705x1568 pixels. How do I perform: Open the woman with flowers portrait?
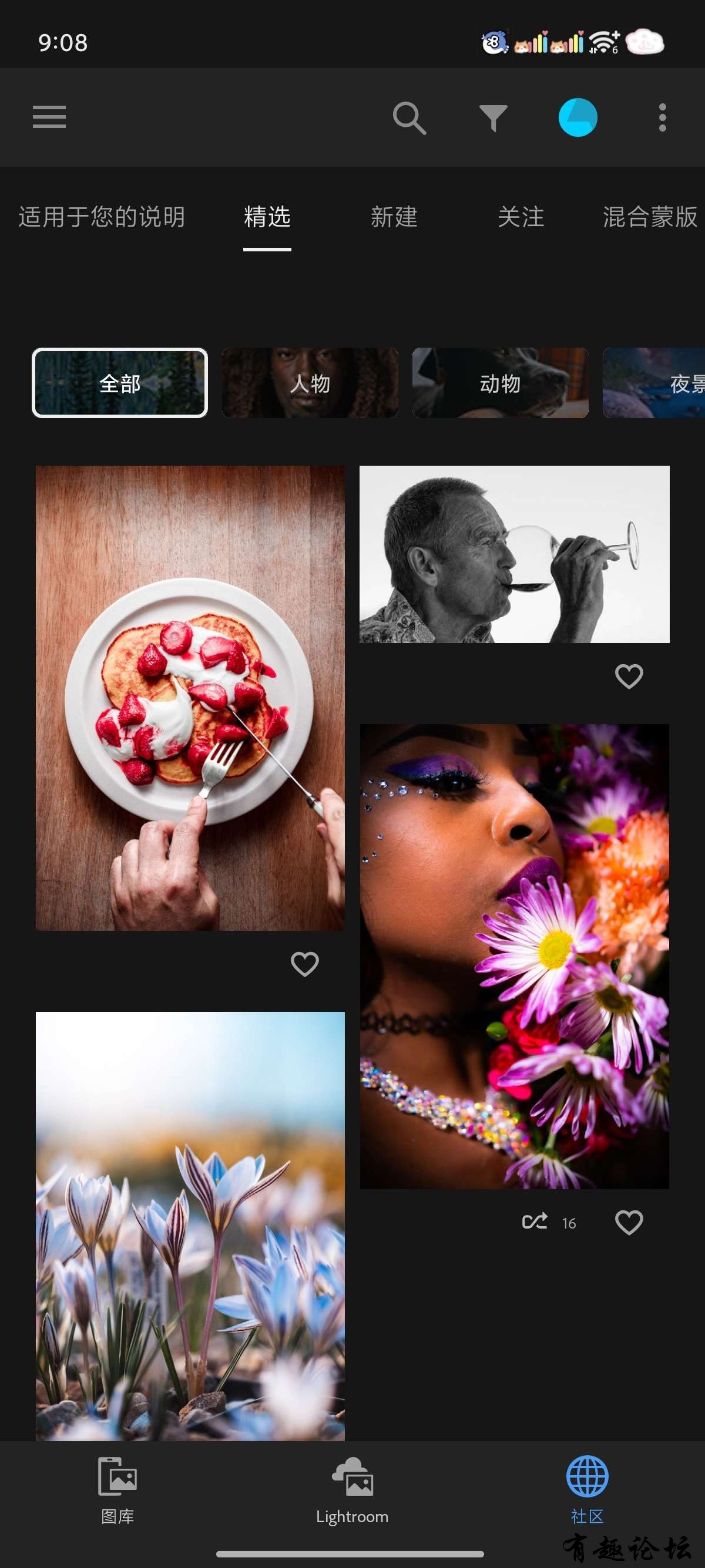pyautogui.click(x=515, y=955)
